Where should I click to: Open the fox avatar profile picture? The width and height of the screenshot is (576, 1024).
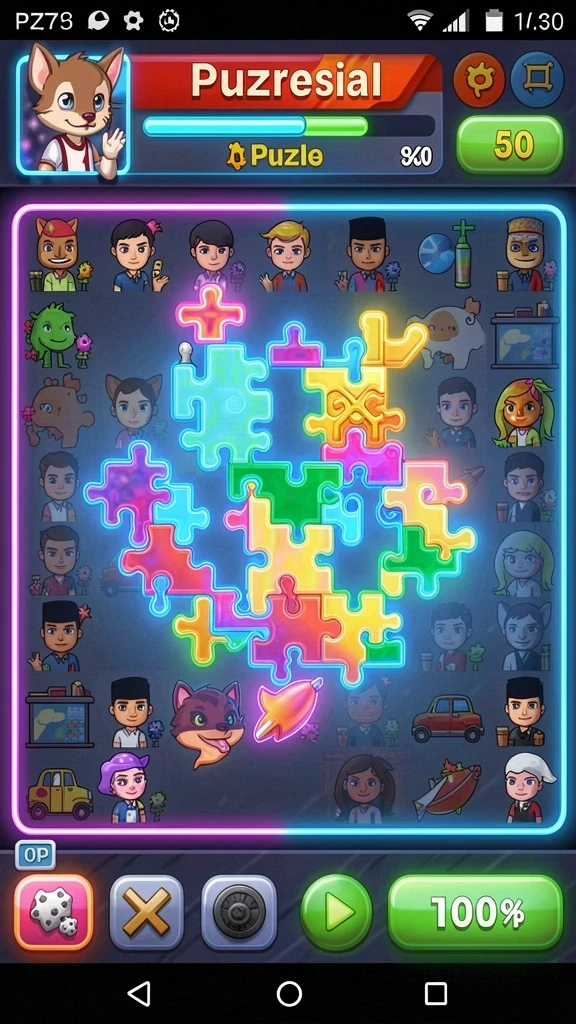coord(73,113)
